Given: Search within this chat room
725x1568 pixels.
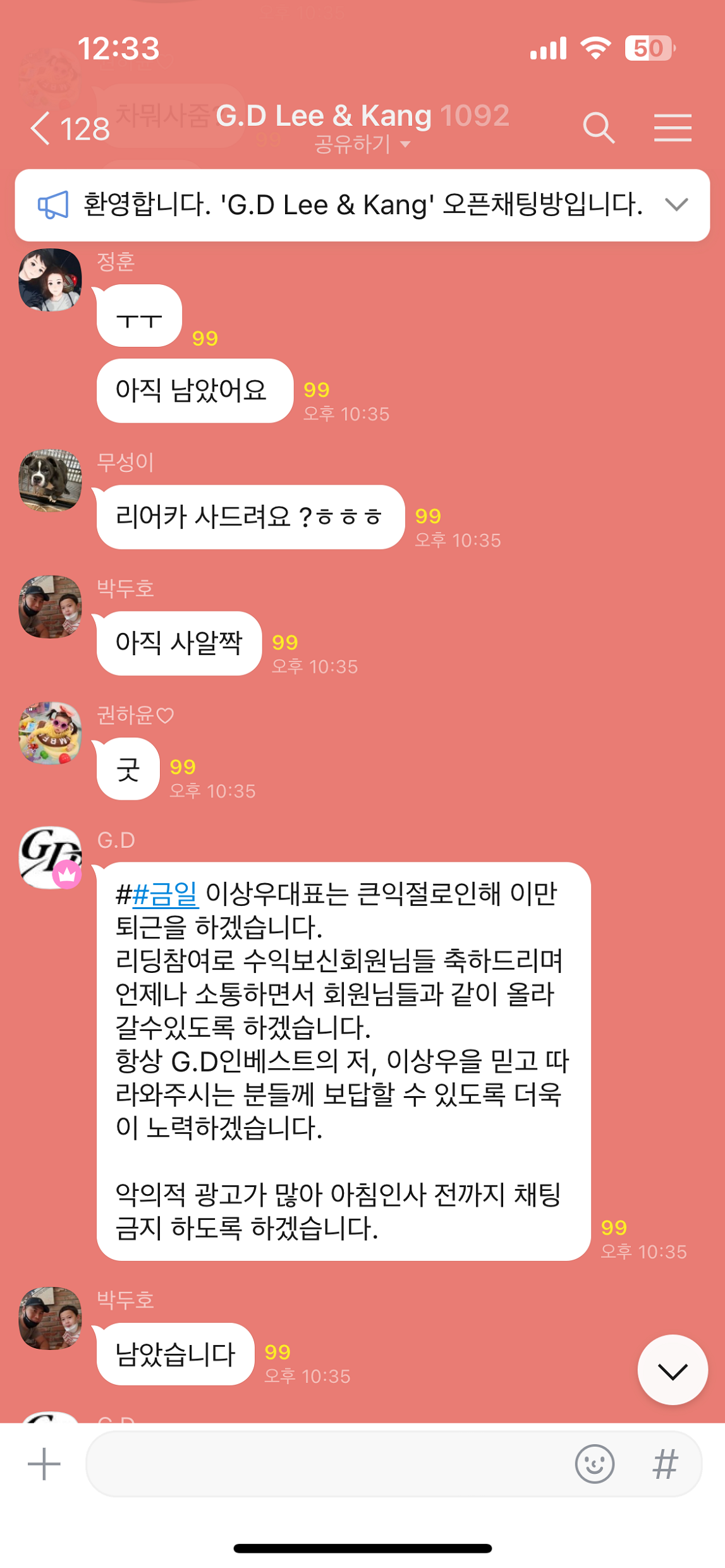Looking at the screenshot, I should (x=598, y=129).
